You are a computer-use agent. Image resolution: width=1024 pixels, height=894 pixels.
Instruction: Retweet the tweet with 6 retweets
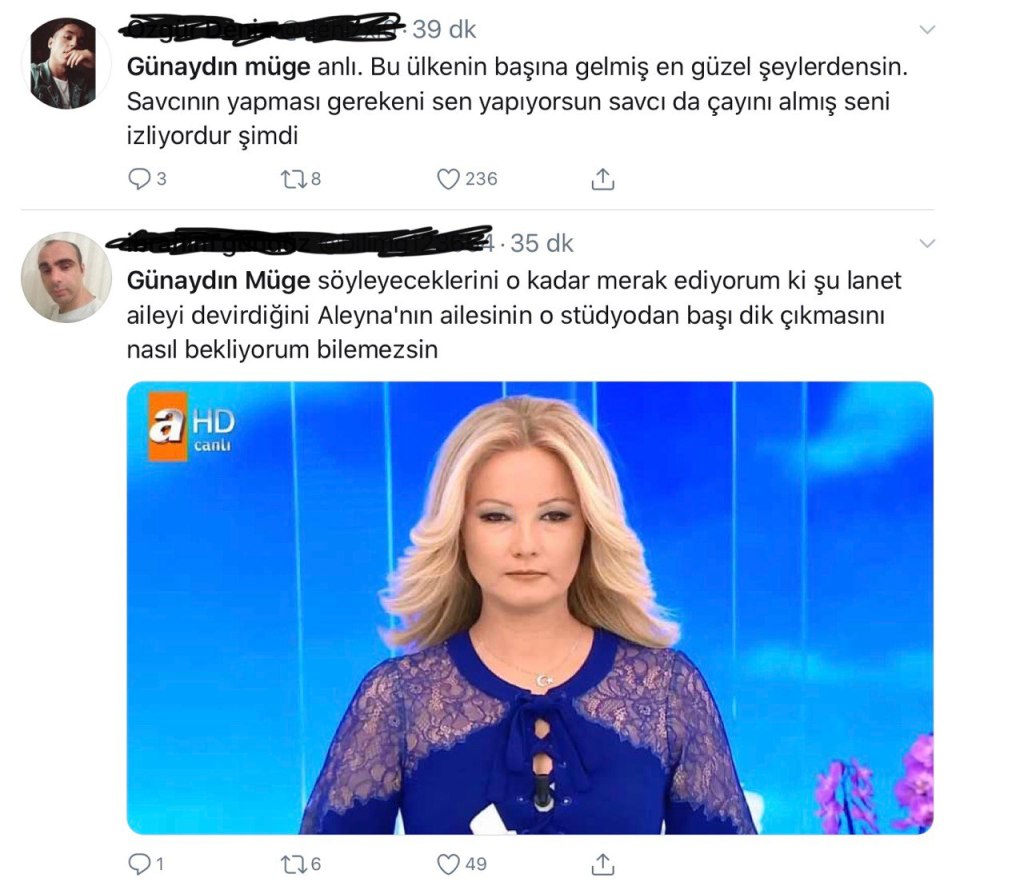290,863
